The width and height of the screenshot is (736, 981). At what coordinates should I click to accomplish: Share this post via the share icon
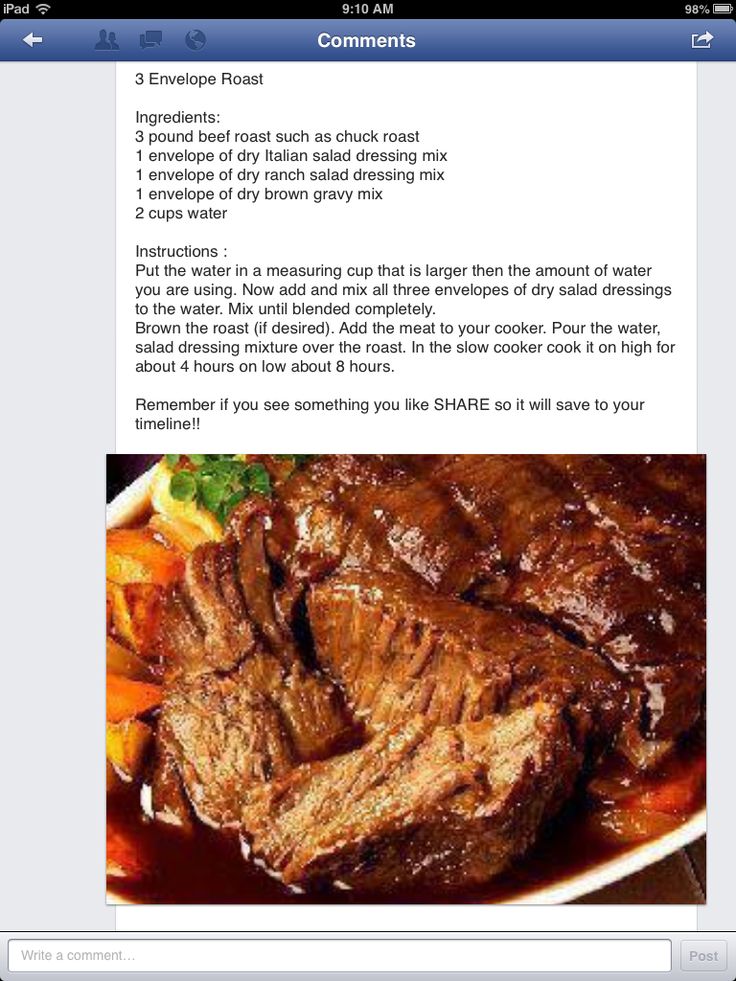pyautogui.click(x=702, y=40)
